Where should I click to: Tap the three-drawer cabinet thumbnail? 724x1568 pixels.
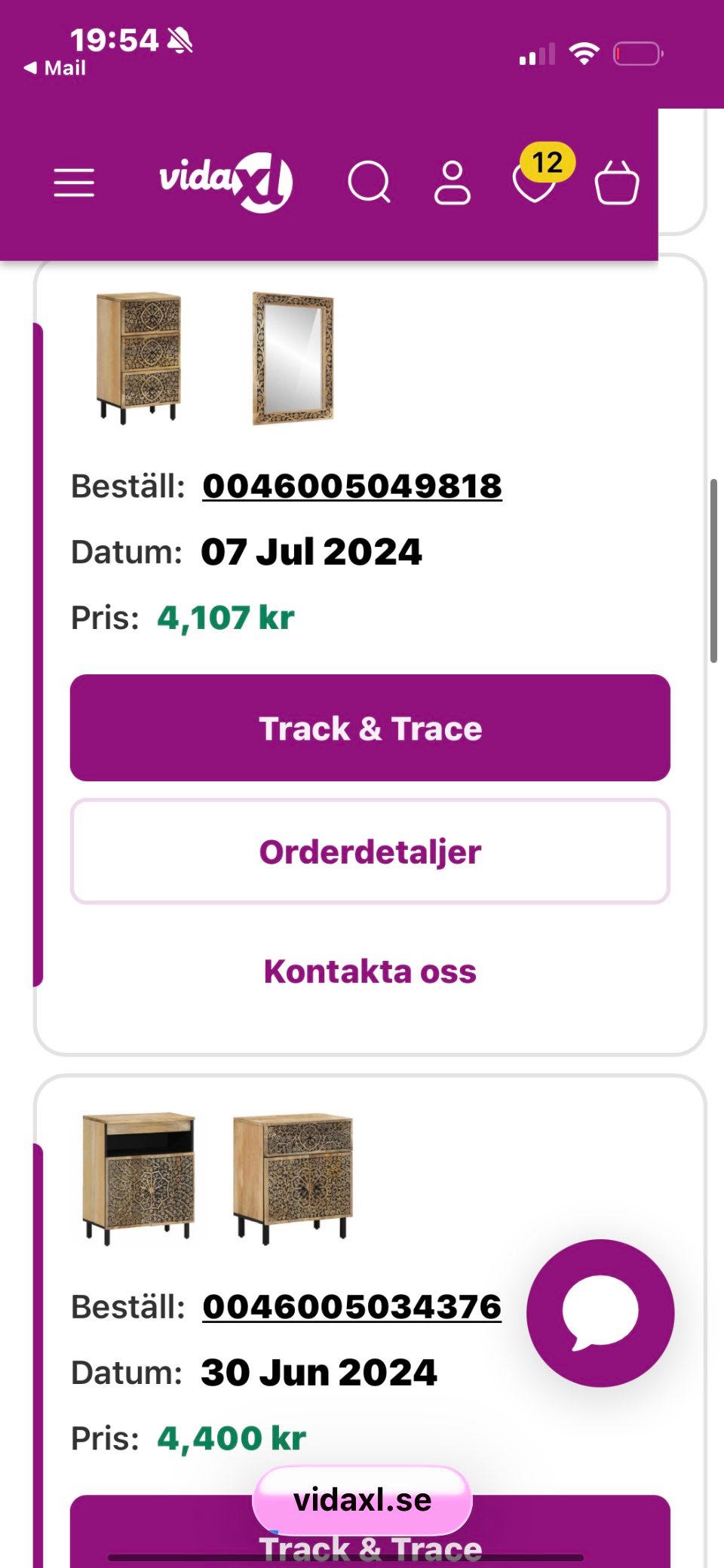pyautogui.click(x=139, y=357)
